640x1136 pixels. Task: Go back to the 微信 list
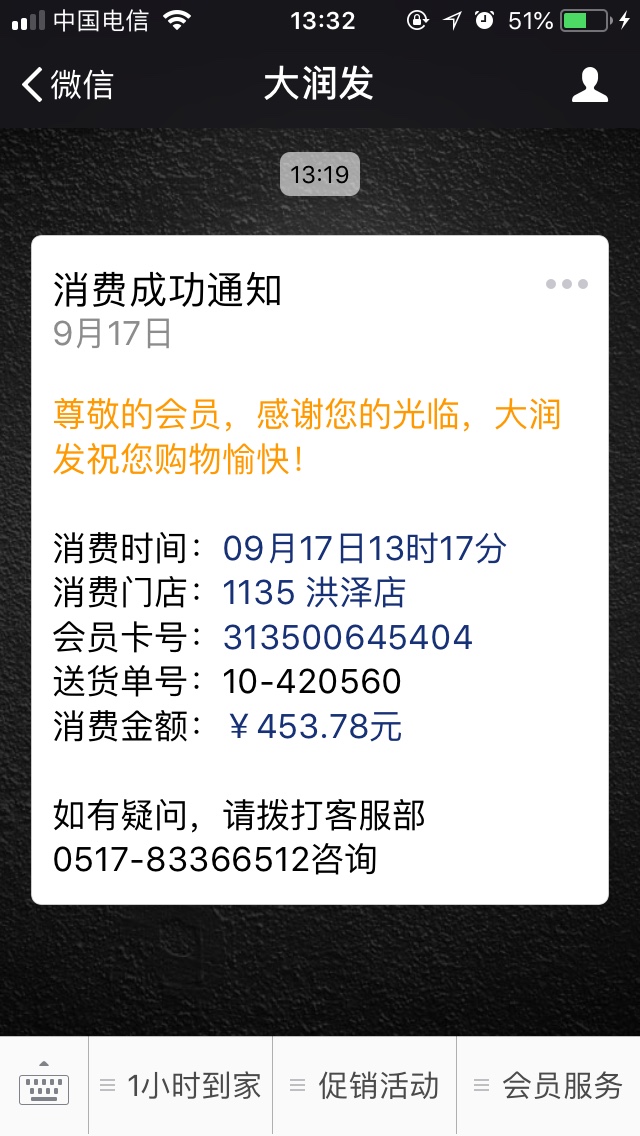click(67, 84)
